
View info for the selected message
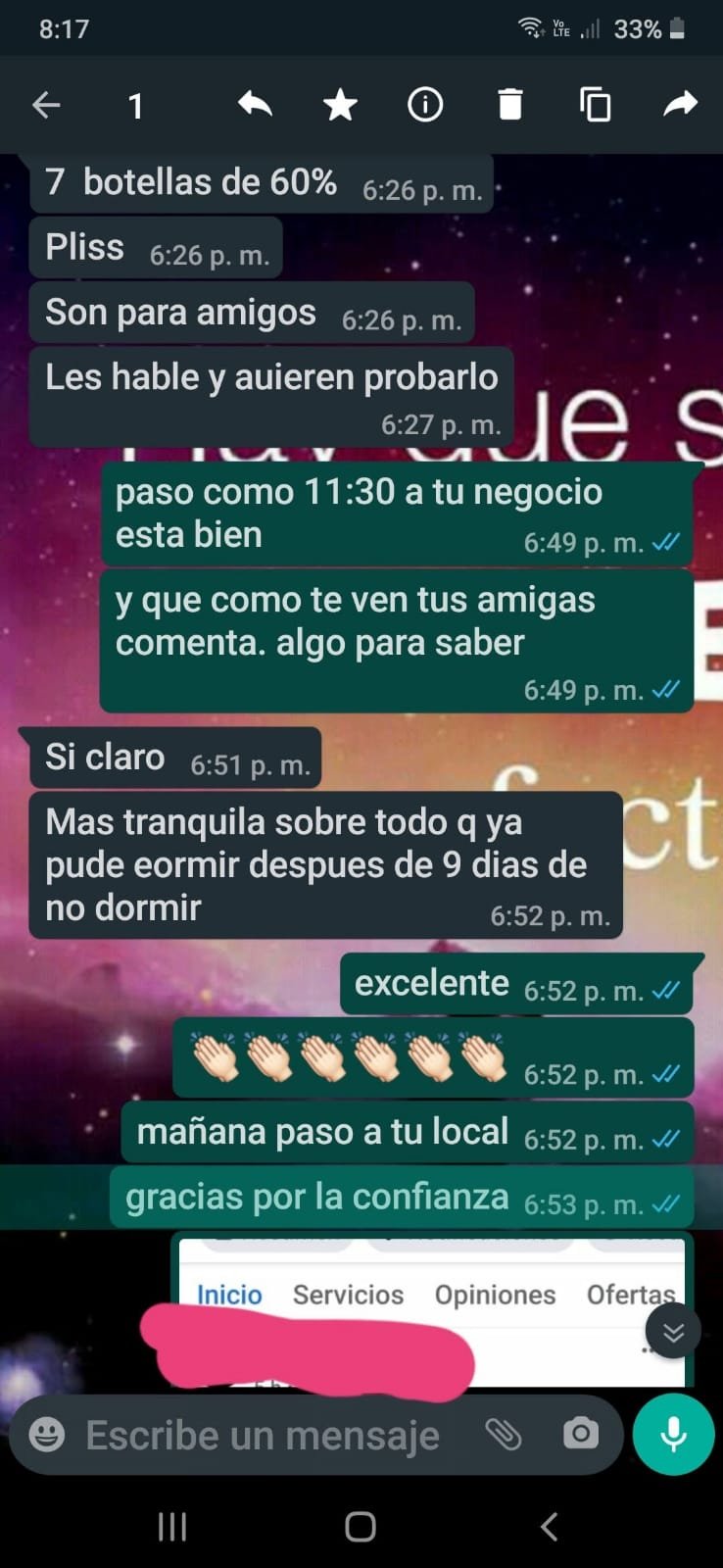click(x=425, y=104)
